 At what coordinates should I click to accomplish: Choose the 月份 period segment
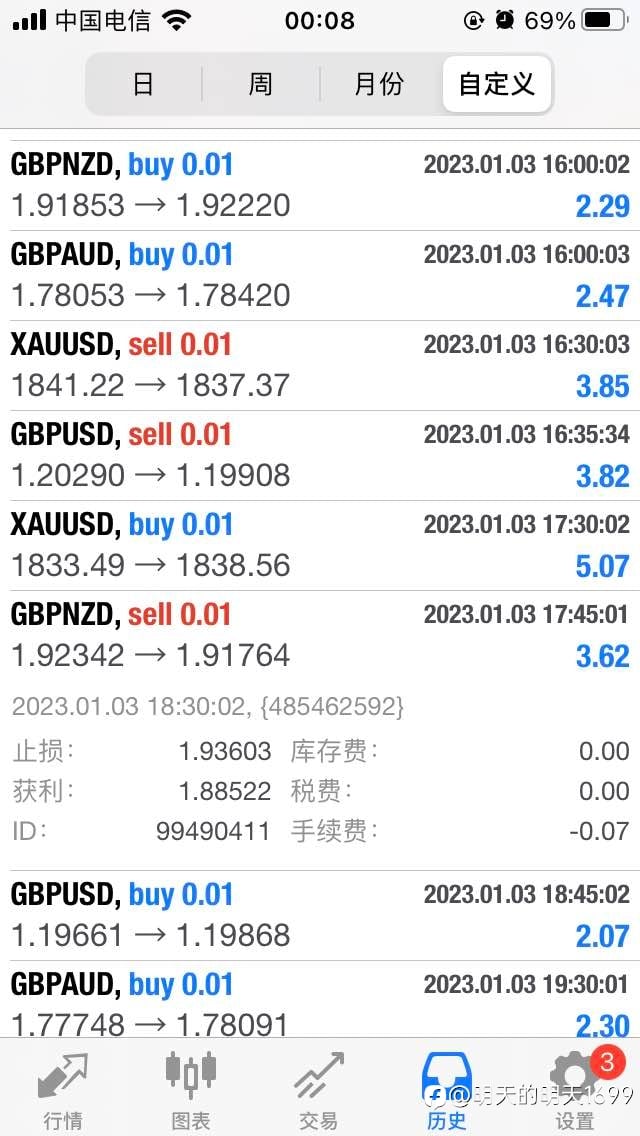point(379,84)
